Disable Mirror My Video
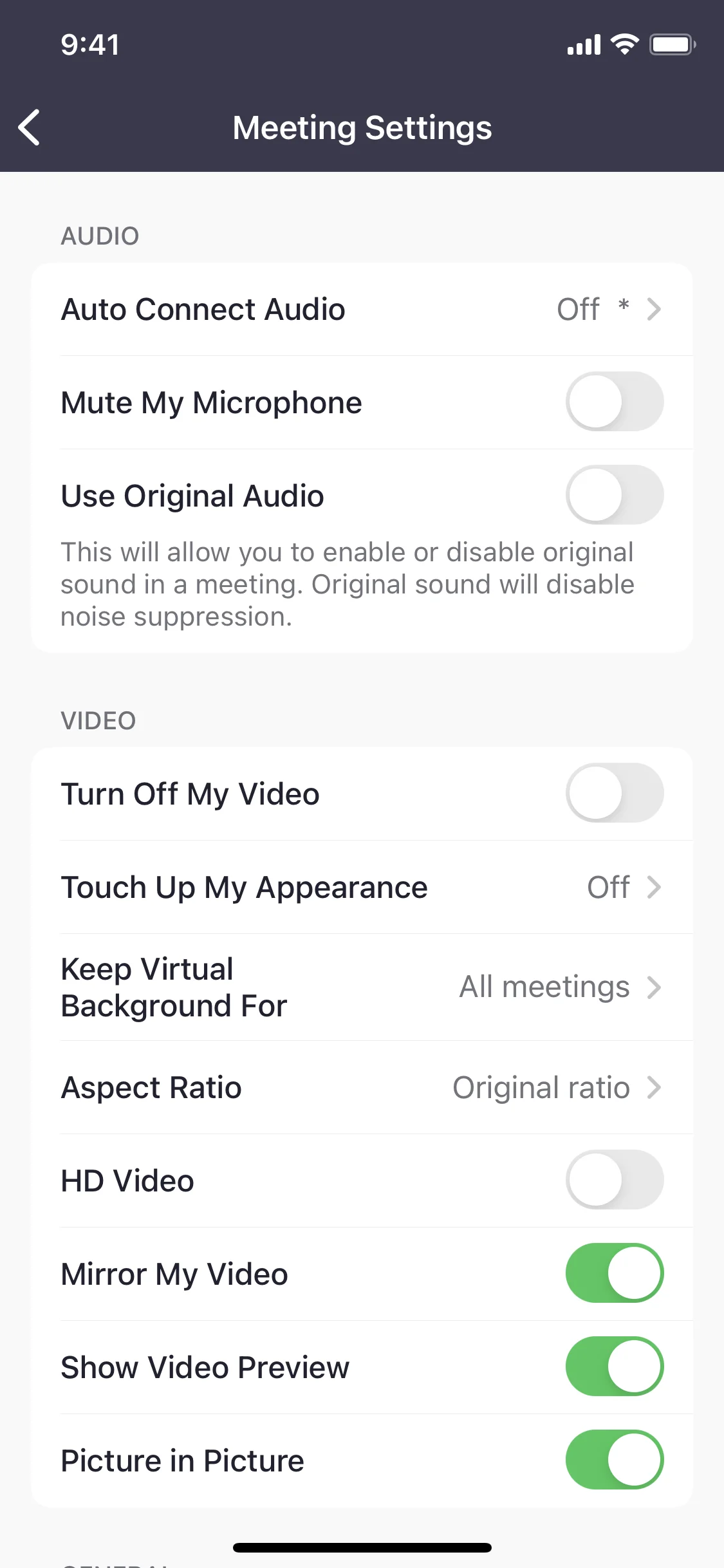The height and width of the screenshot is (1568, 724). point(614,1273)
